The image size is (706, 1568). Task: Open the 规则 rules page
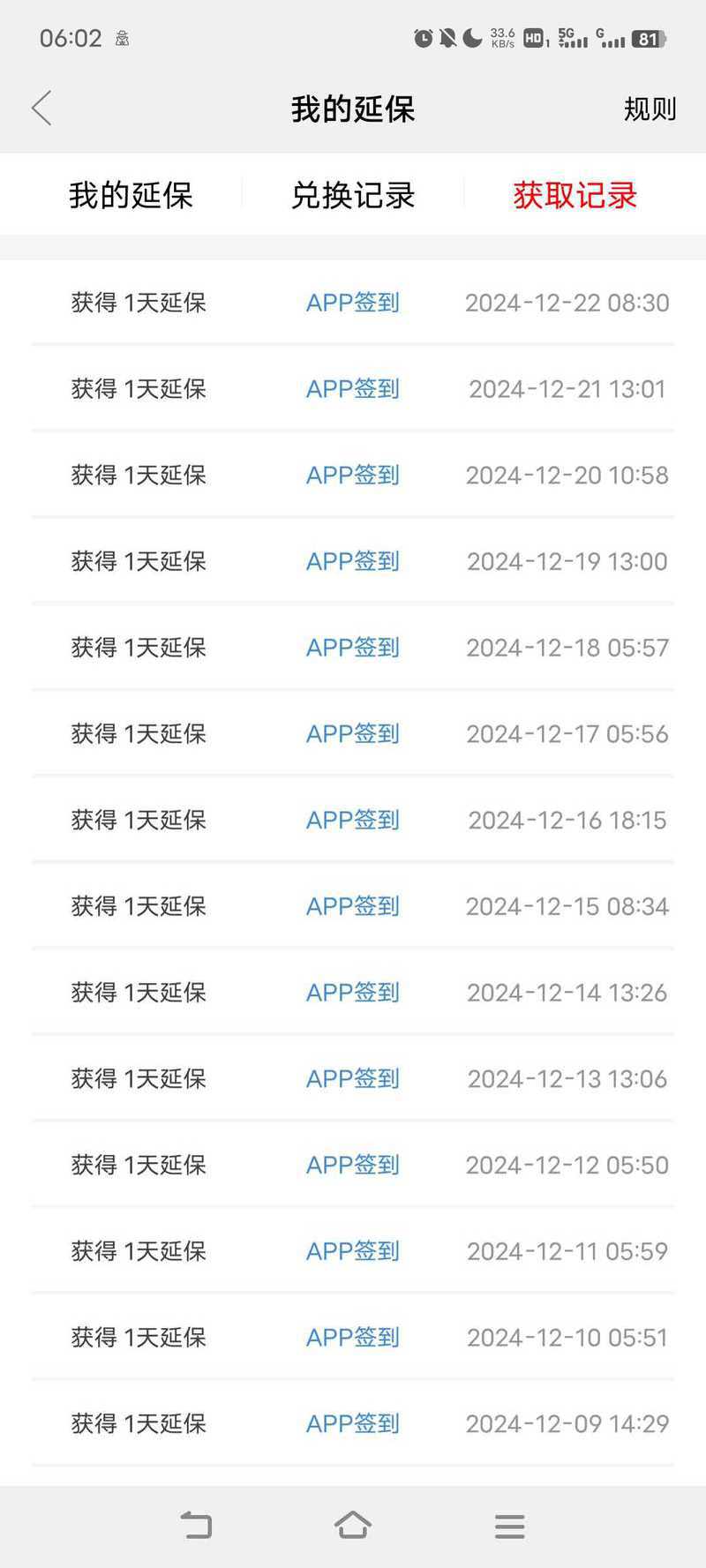click(x=650, y=109)
